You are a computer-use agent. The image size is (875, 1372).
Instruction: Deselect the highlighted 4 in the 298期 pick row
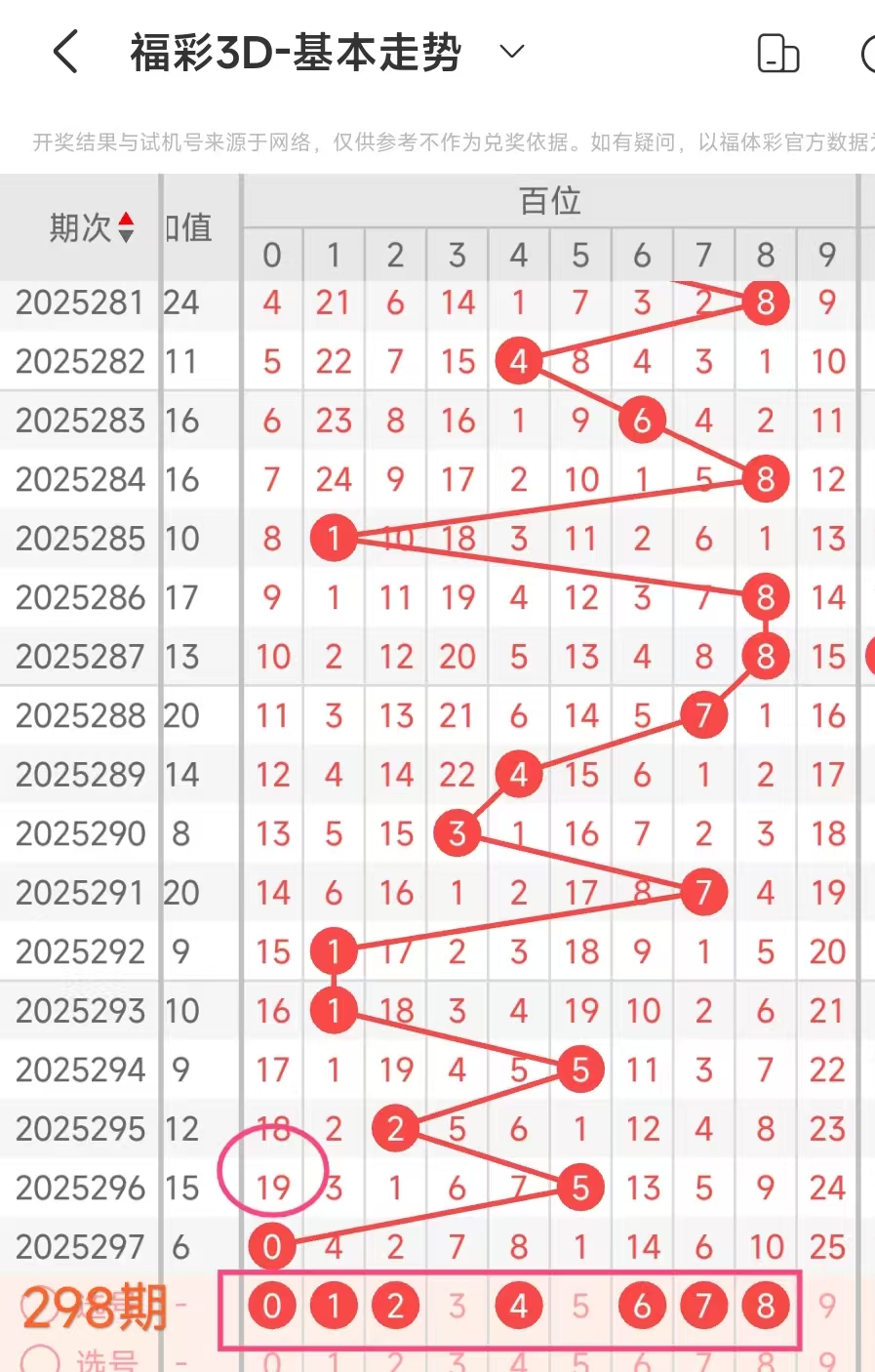point(519,1306)
